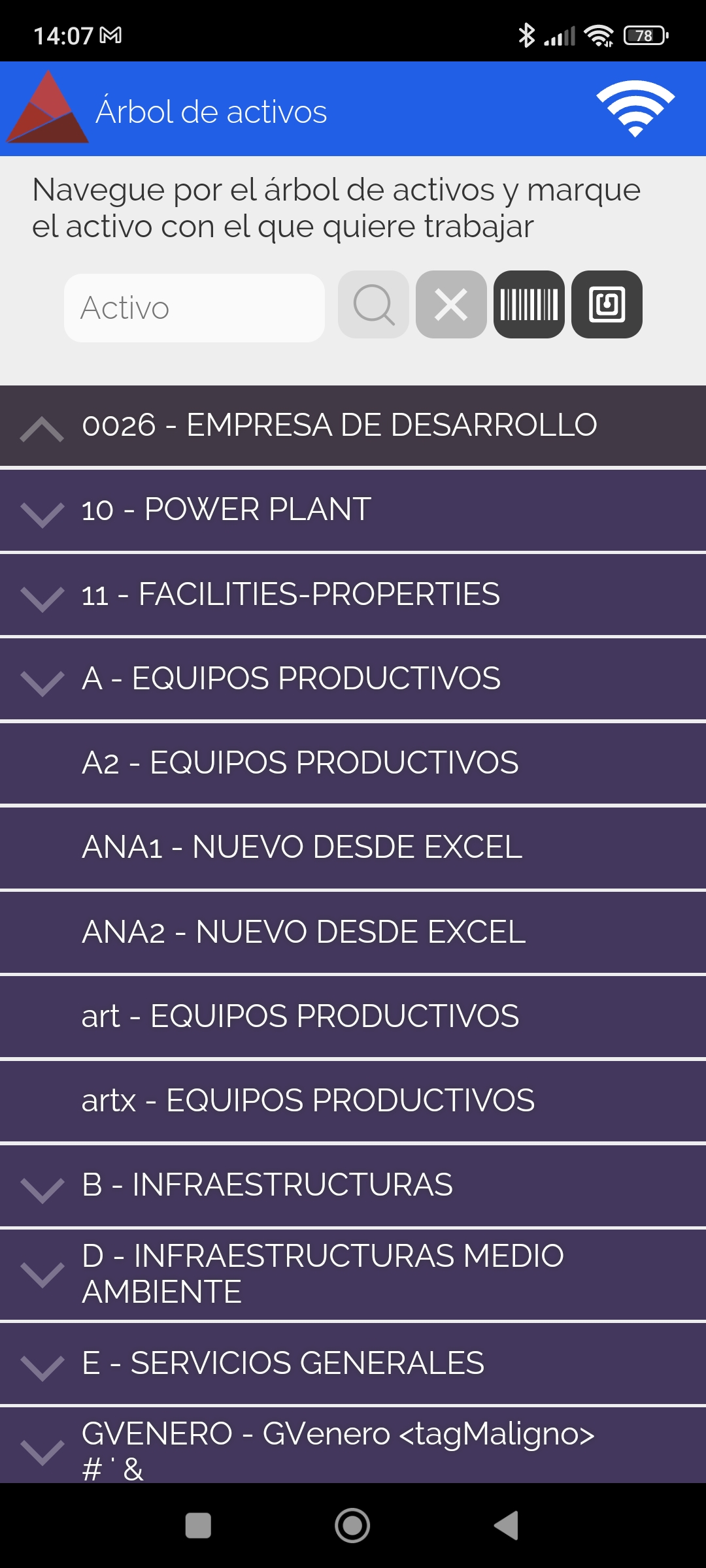Tap the NFC tag reader button
Image resolution: width=706 pixels, height=1568 pixels.
pos(607,304)
